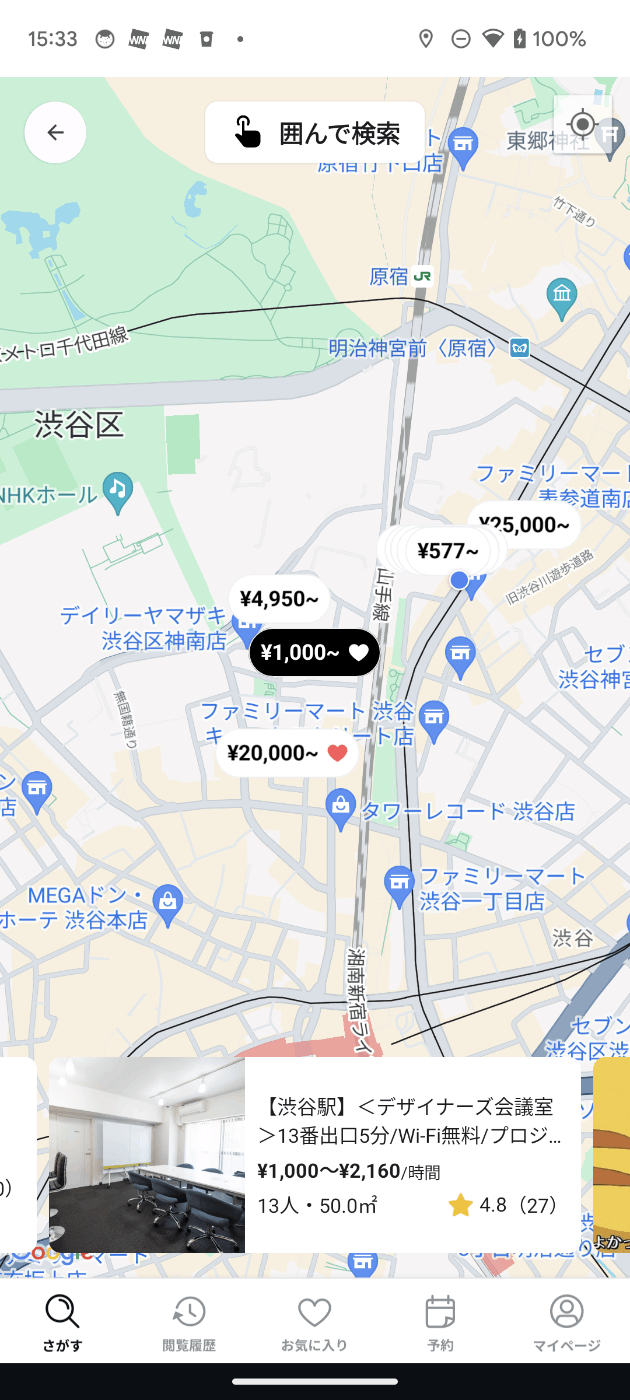The height and width of the screenshot is (1400, 630).
Task: Open the 閲覧履歴 tab
Action: (x=189, y=1321)
